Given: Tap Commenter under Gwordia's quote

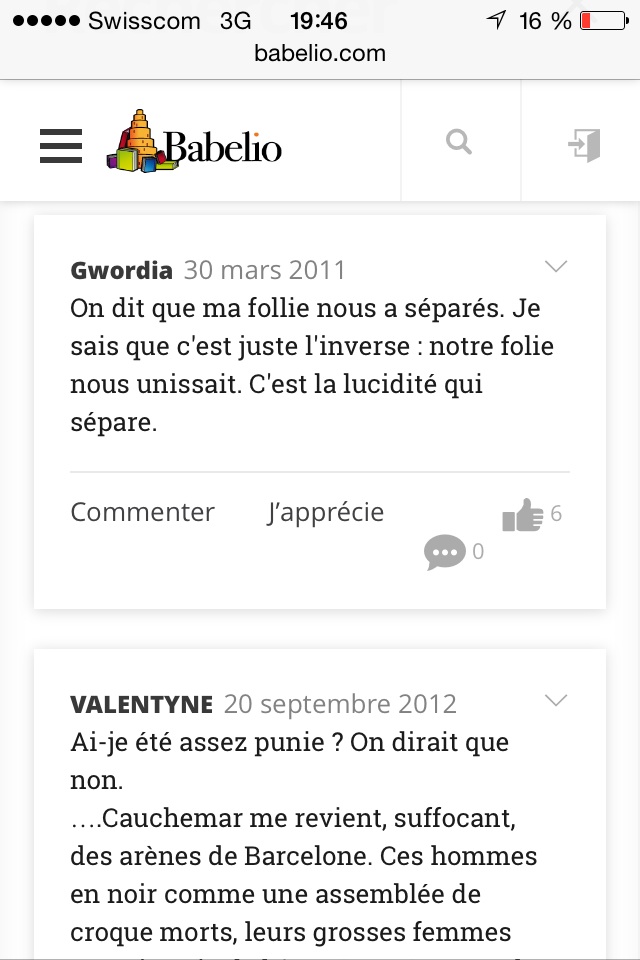Looking at the screenshot, I should click(142, 512).
